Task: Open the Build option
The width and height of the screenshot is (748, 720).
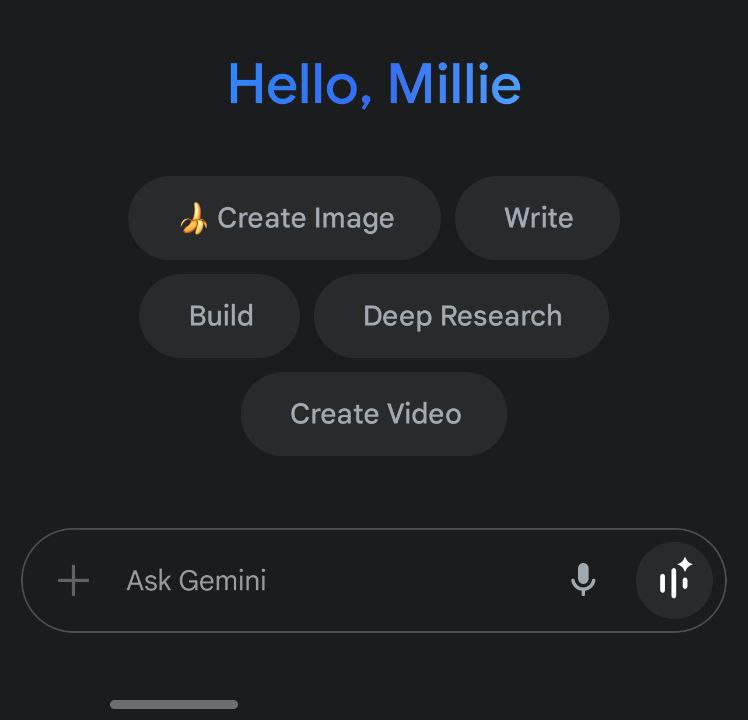Action: (220, 316)
